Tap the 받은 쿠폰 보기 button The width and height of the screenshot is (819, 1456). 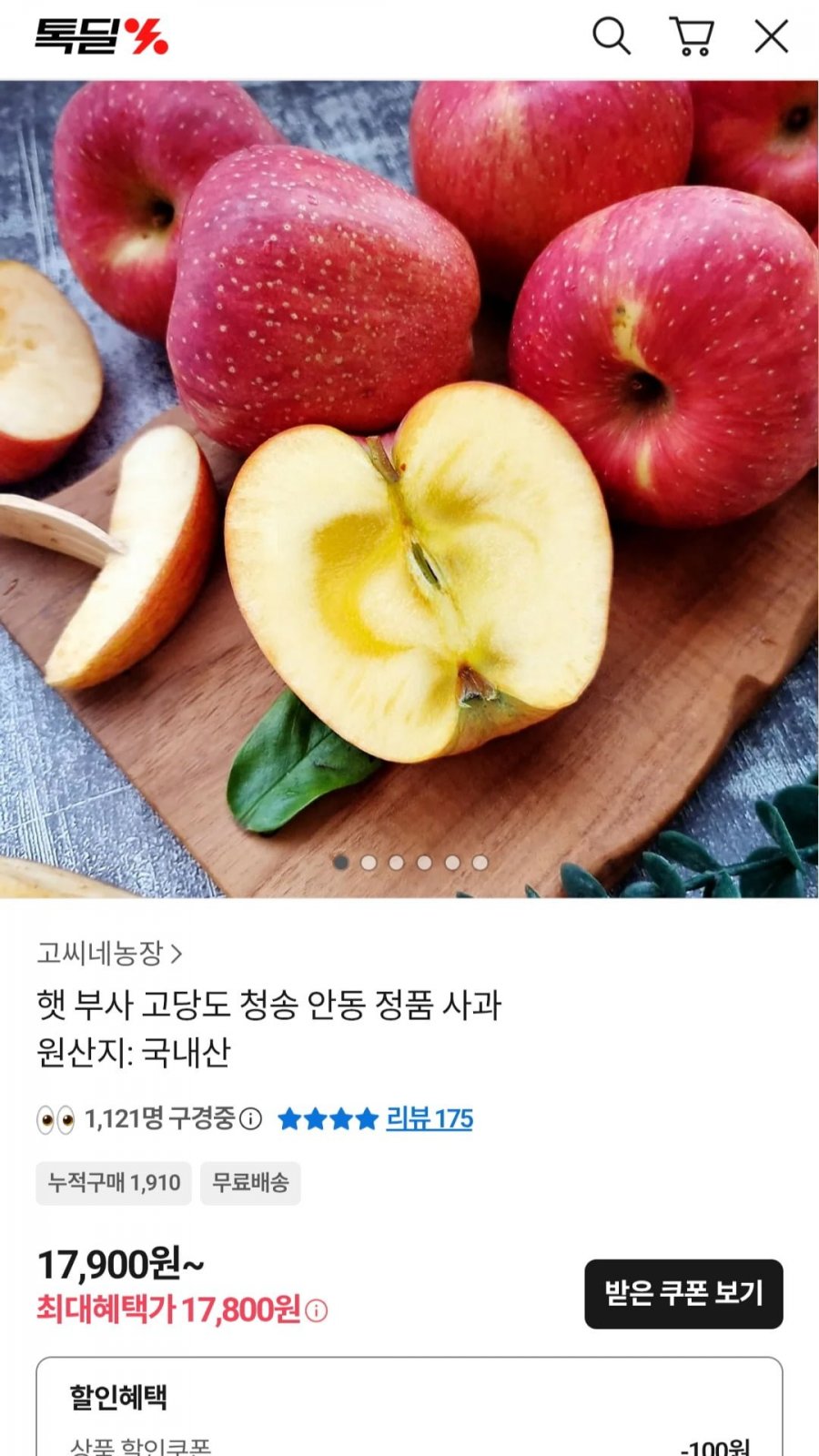(683, 1293)
